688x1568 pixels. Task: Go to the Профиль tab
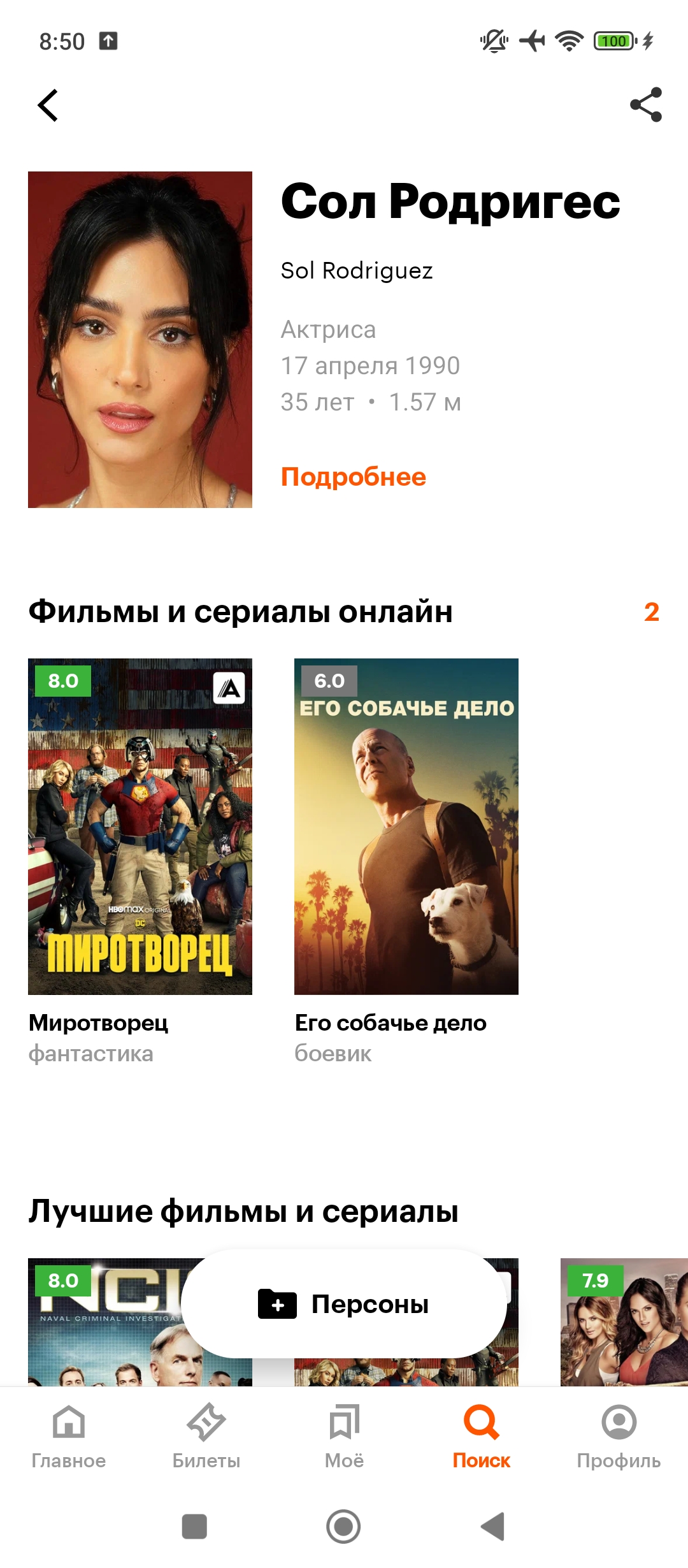pos(619,1435)
